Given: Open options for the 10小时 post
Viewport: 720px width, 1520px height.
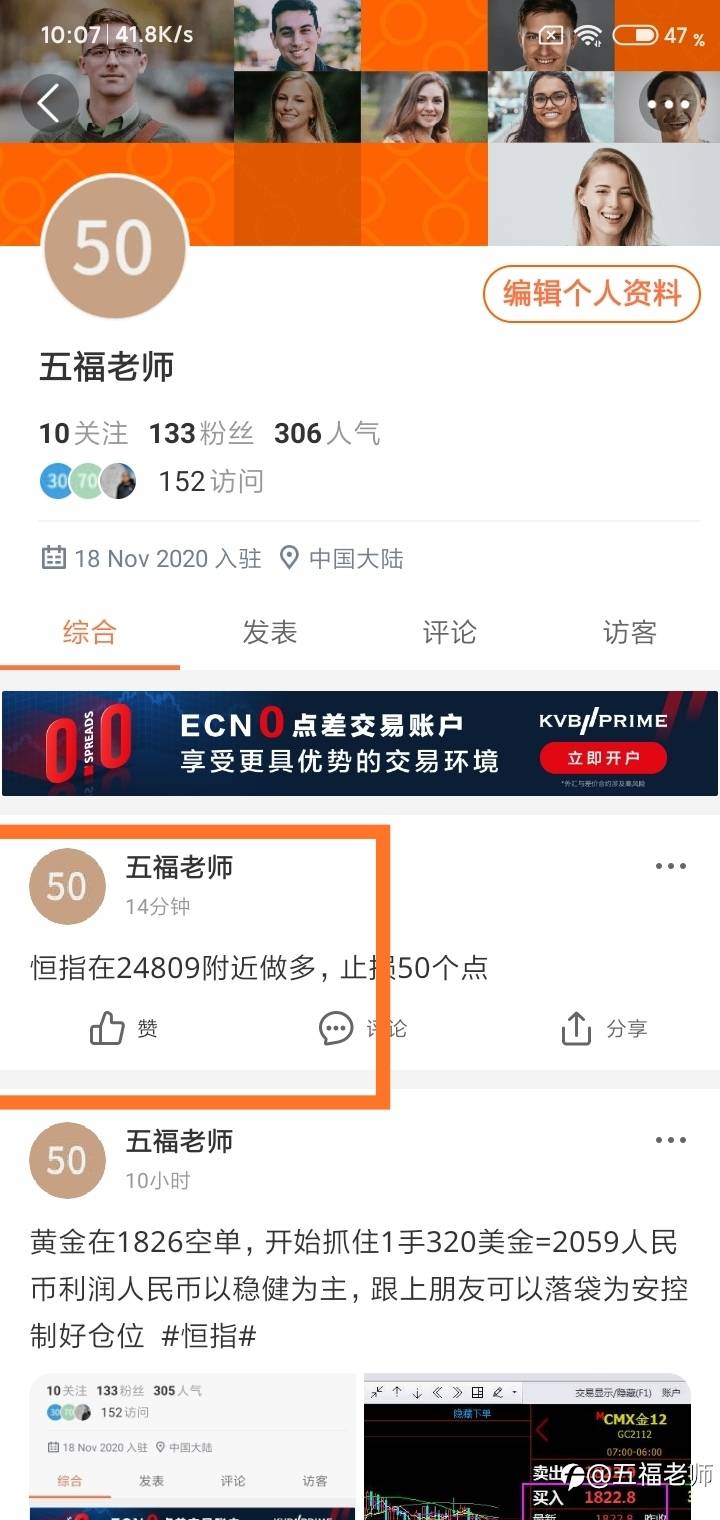Looking at the screenshot, I should pyautogui.click(x=670, y=1140).
